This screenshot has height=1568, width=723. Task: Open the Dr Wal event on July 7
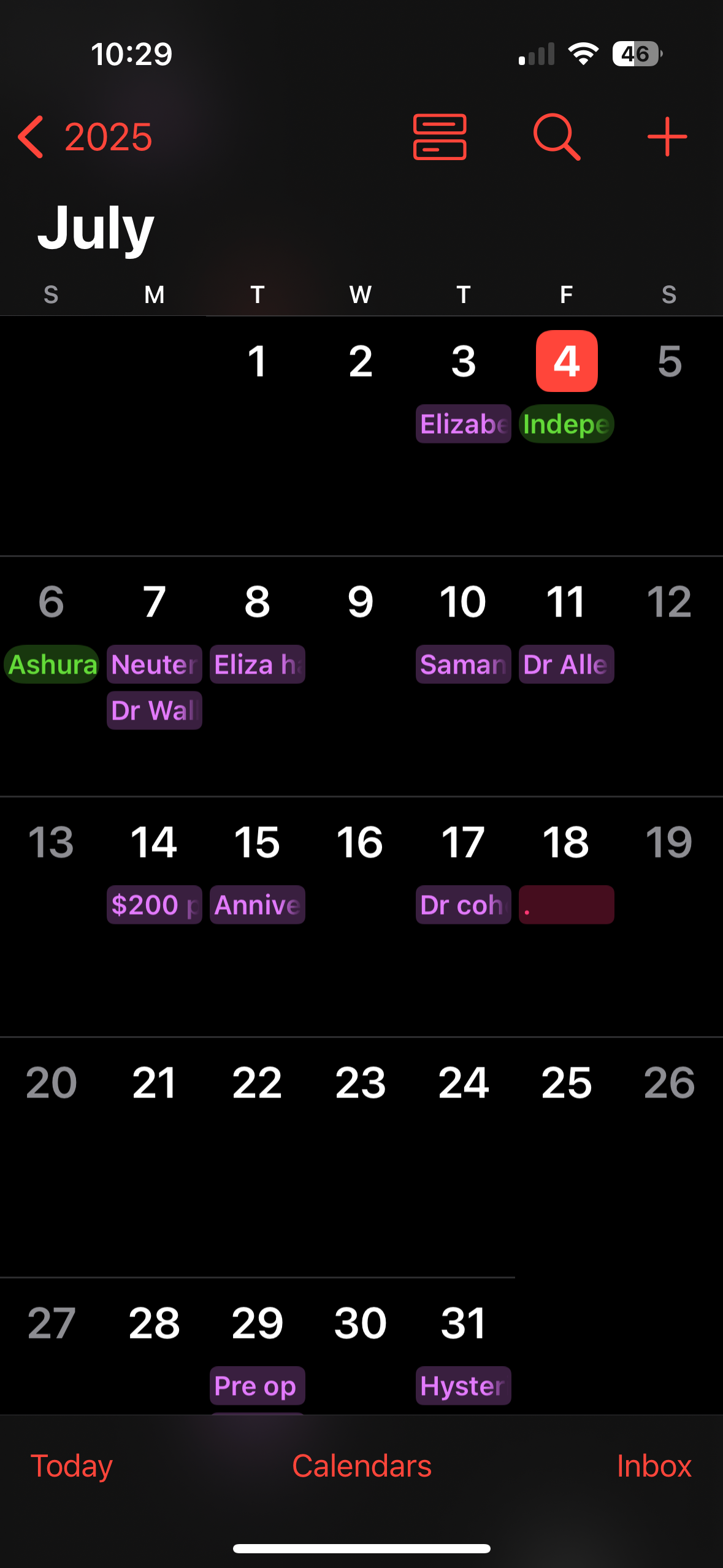154,710
